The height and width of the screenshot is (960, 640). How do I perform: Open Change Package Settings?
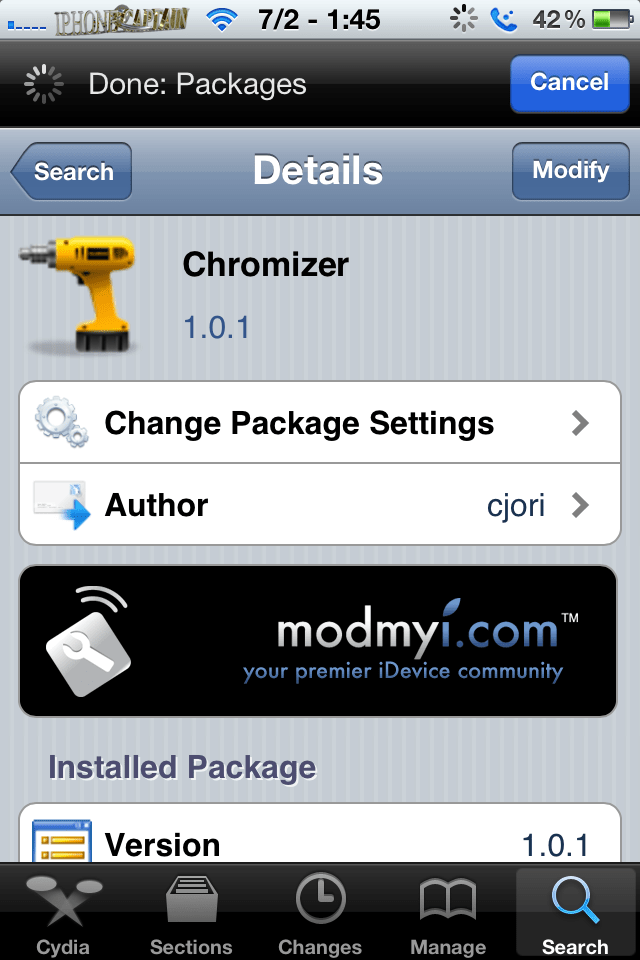click(x=320, y=423)
